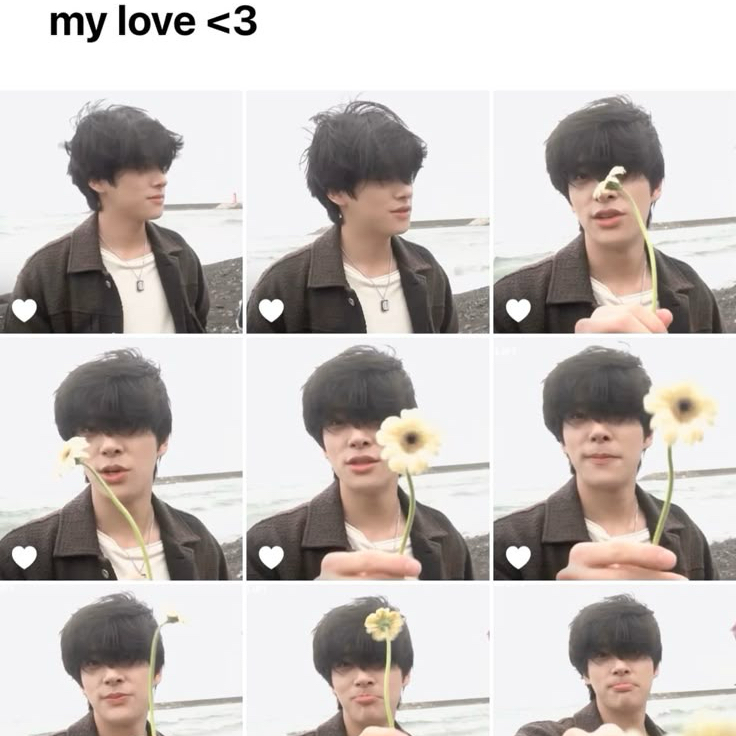Select photo with daisy raised high at hair level
Screen dimensions: 736x736
pyautogui.click(x=614, y=459)
